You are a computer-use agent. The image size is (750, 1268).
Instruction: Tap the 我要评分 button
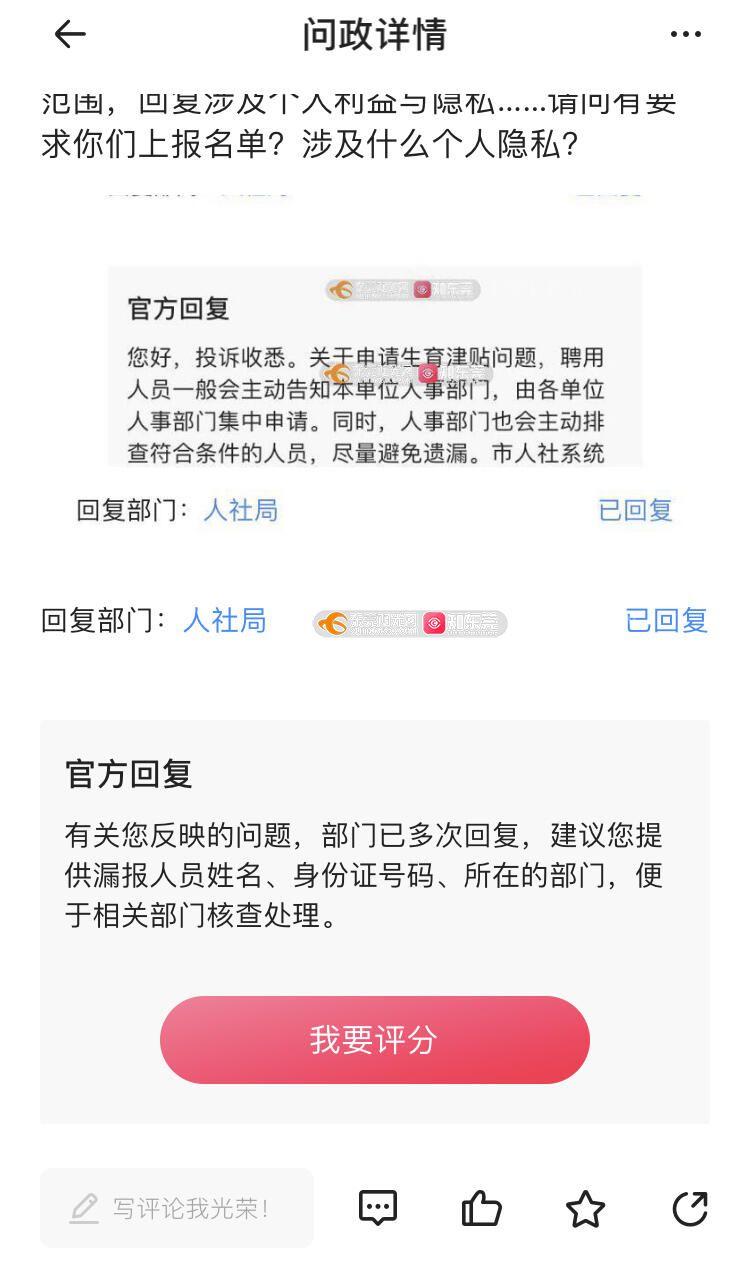pyautogui.click(x=375, y=1040)
